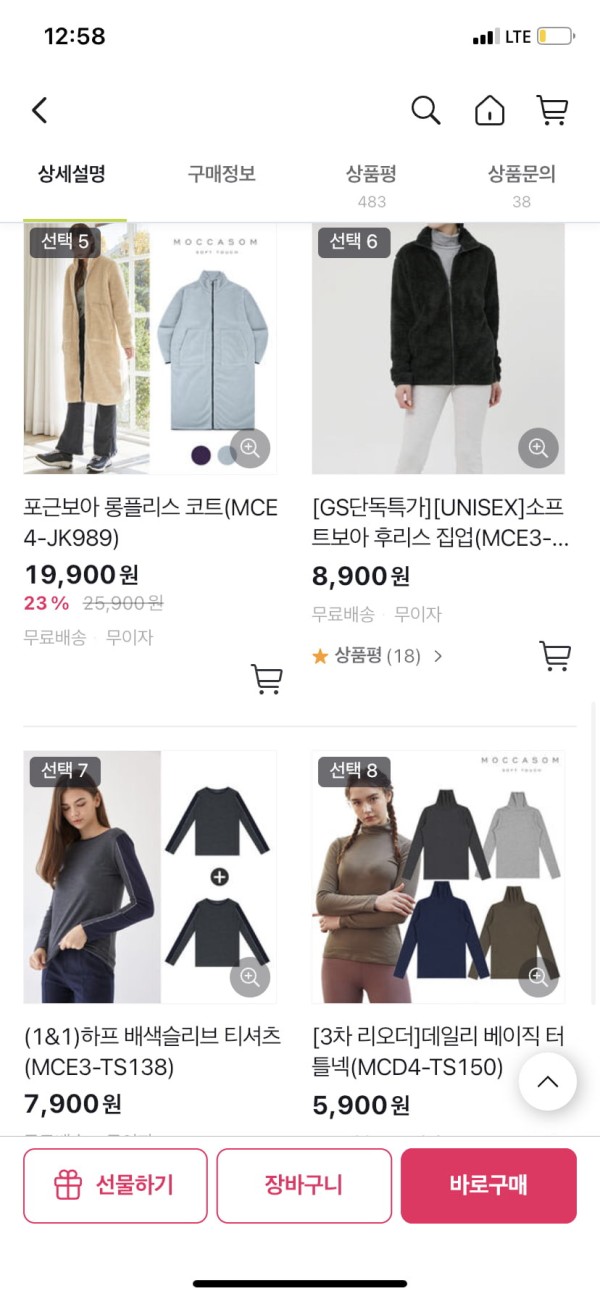
Task: Open the 하프 배색슬리브 티셔츠 product
Action: click(150, 1051)
